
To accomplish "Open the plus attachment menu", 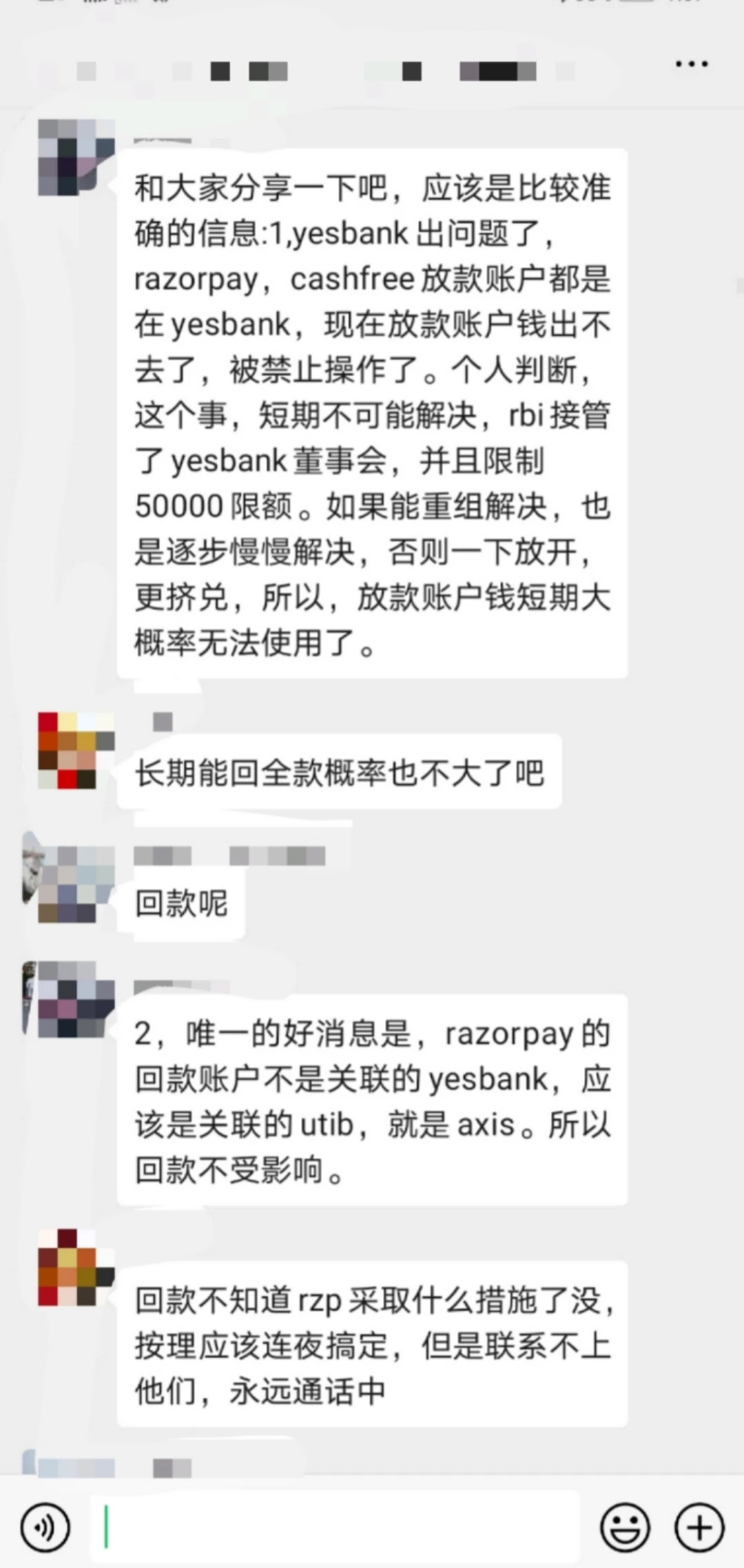I will click(x=699, y=1528).
